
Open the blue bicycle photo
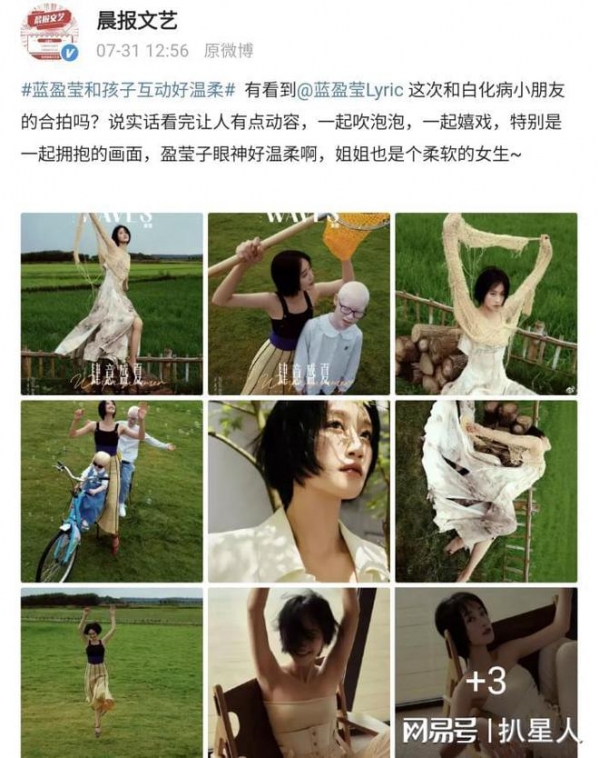point(111,491)
